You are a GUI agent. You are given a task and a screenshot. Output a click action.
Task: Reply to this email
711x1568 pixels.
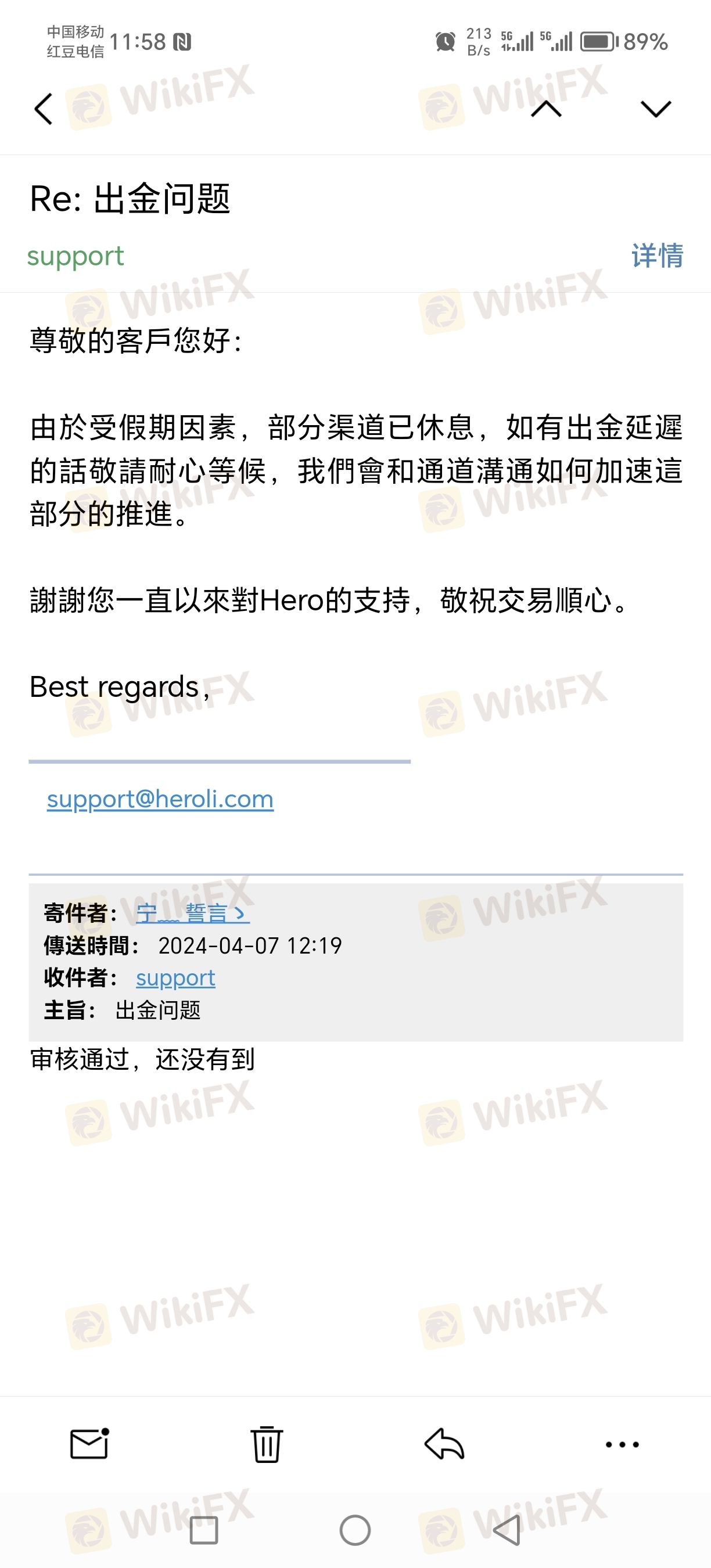(444, 1444)
